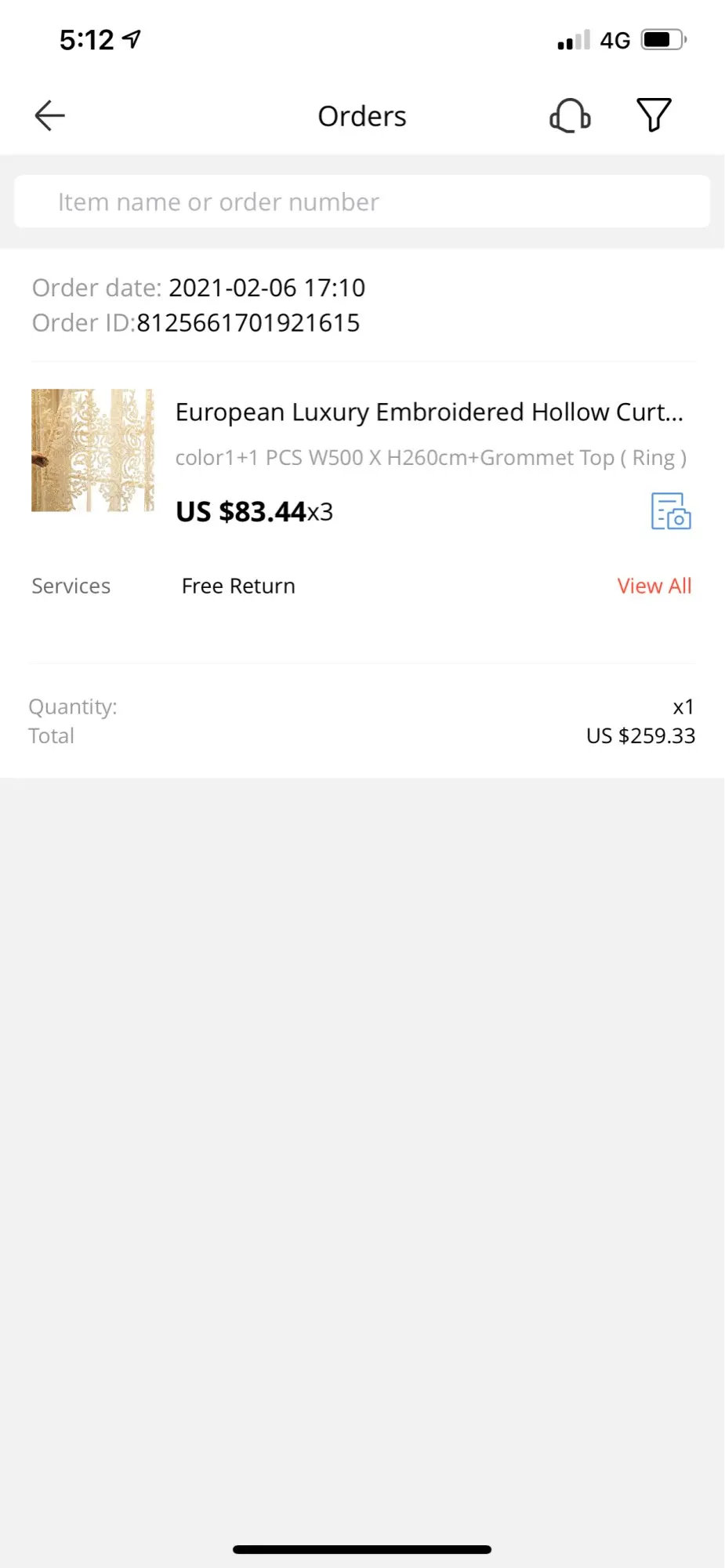Open the European Luxury Embroidered Hollow Curtain order
Screen dimensions: 725x1568
429,412
